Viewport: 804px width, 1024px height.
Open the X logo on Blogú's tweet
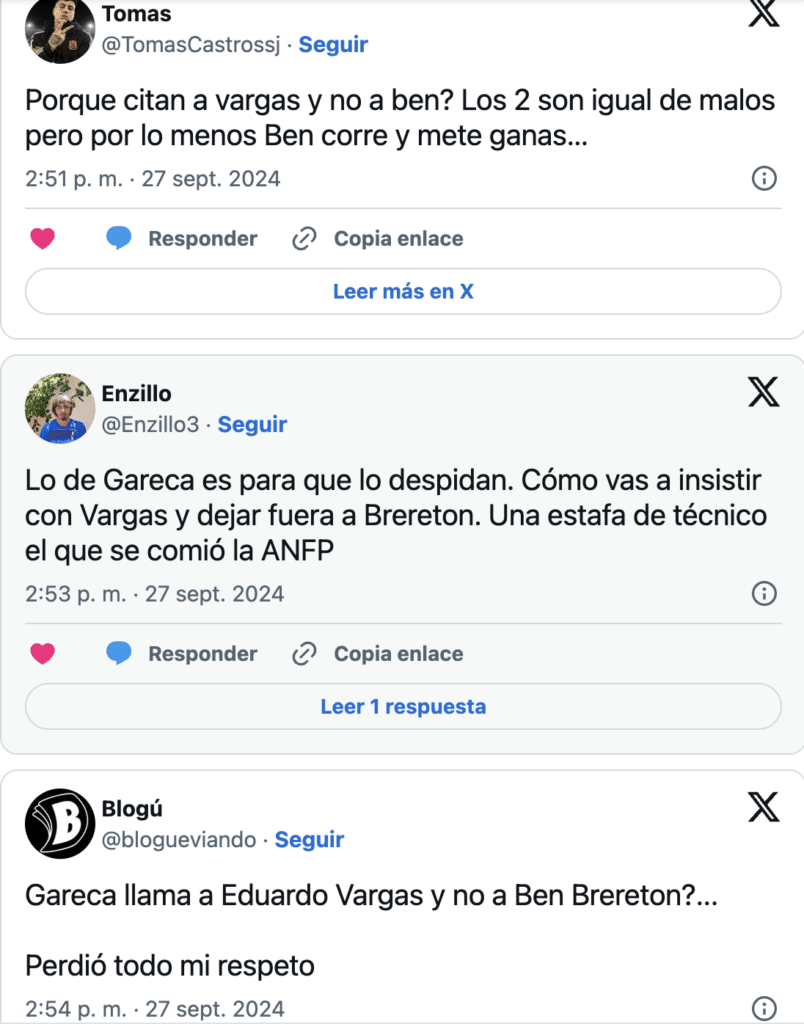tap(763, 808)
